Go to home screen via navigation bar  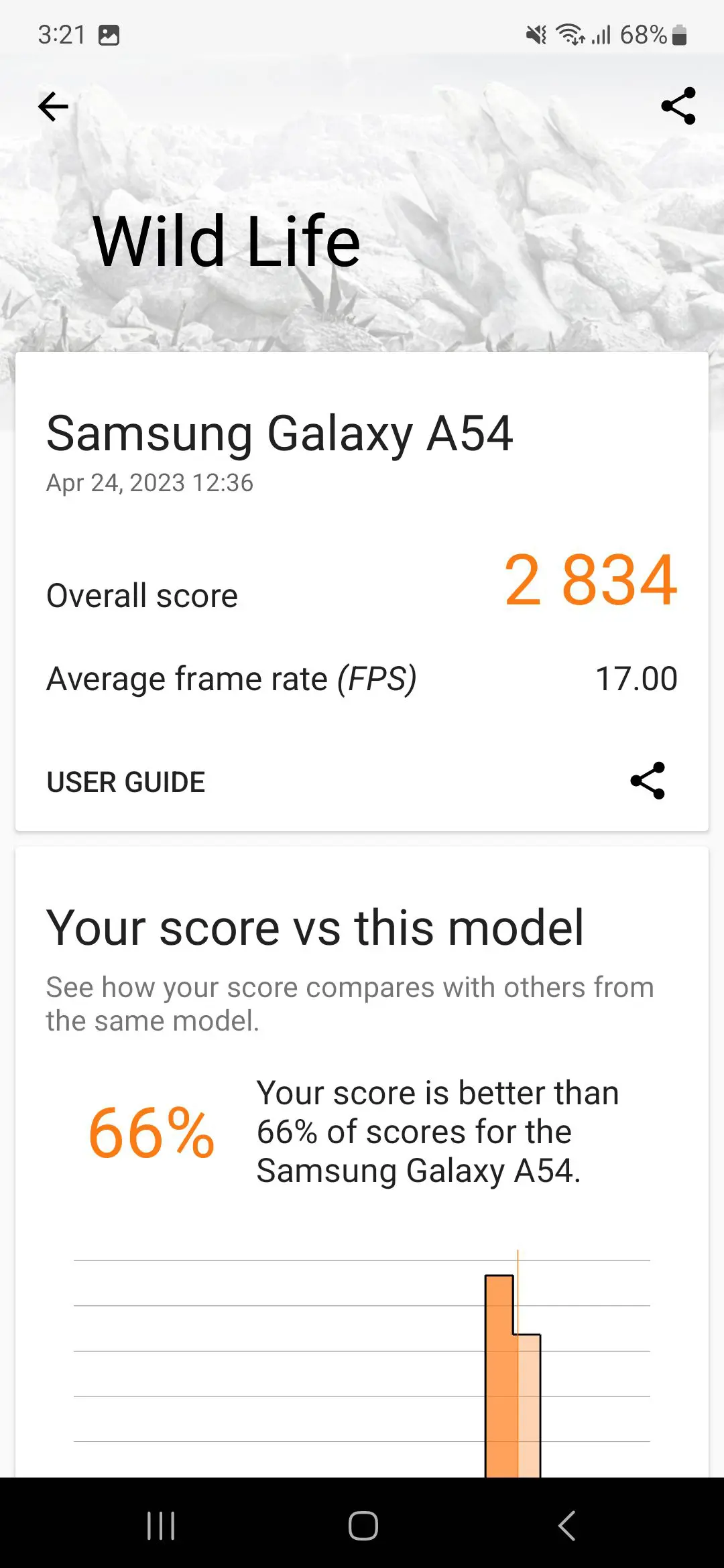click(363, 1526)
